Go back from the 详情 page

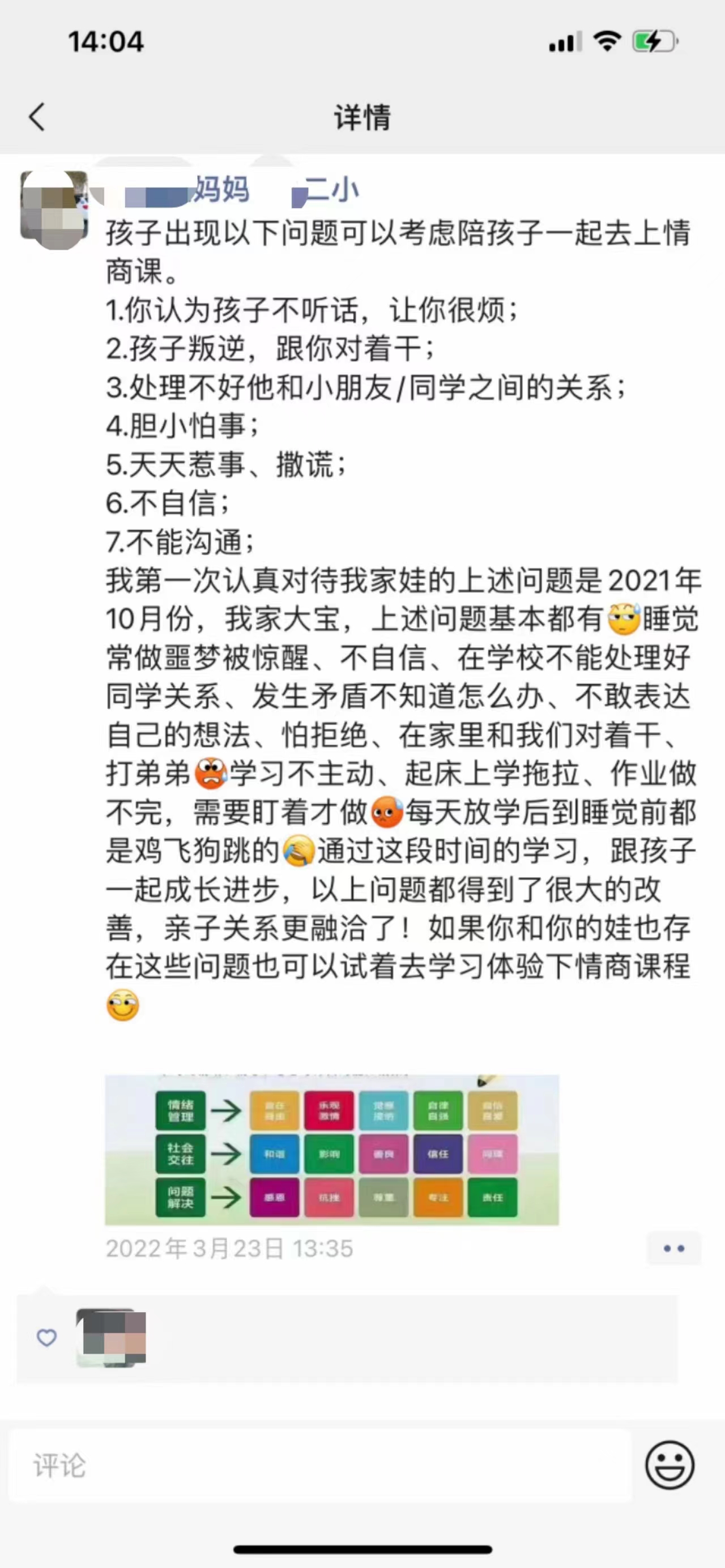click(37, 117)
